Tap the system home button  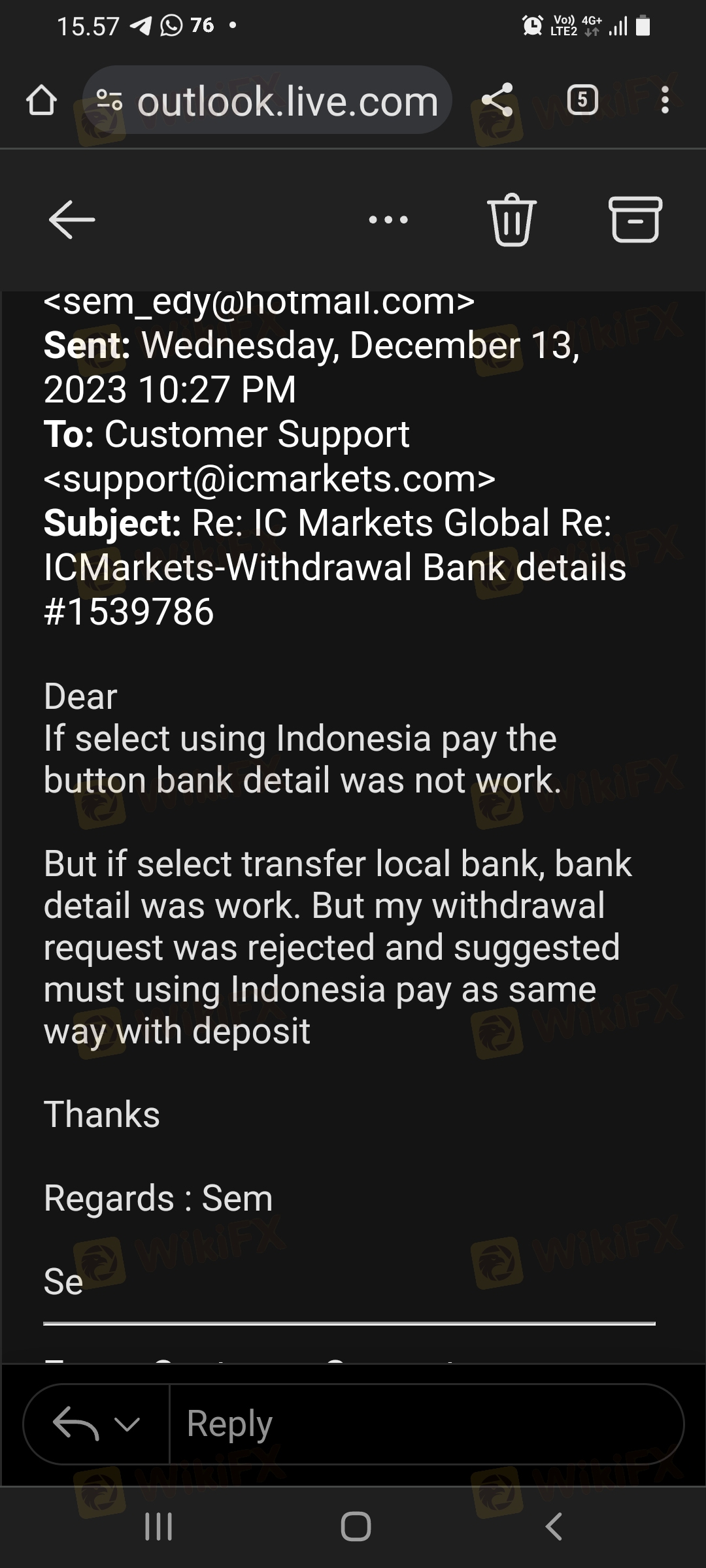coord(356,1527)
